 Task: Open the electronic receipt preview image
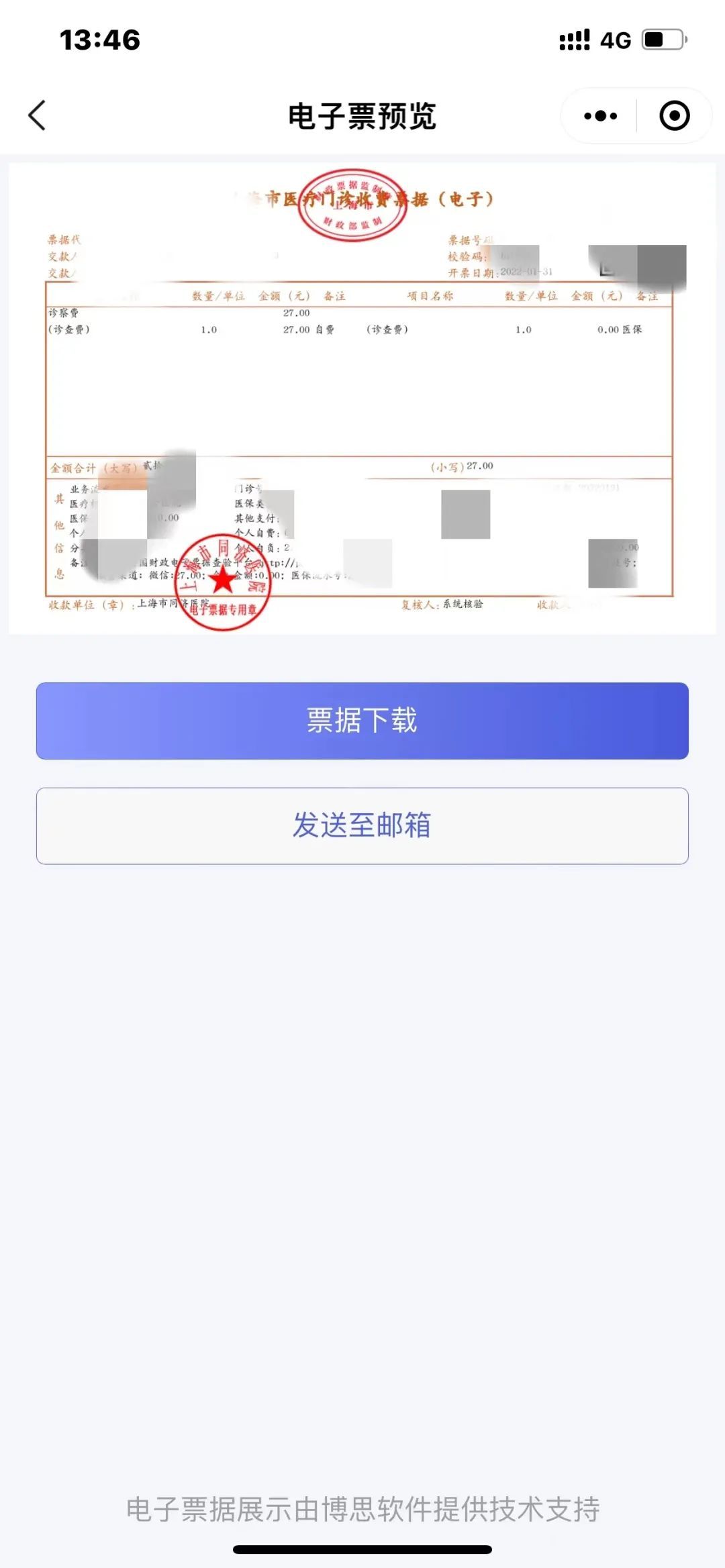362,399
